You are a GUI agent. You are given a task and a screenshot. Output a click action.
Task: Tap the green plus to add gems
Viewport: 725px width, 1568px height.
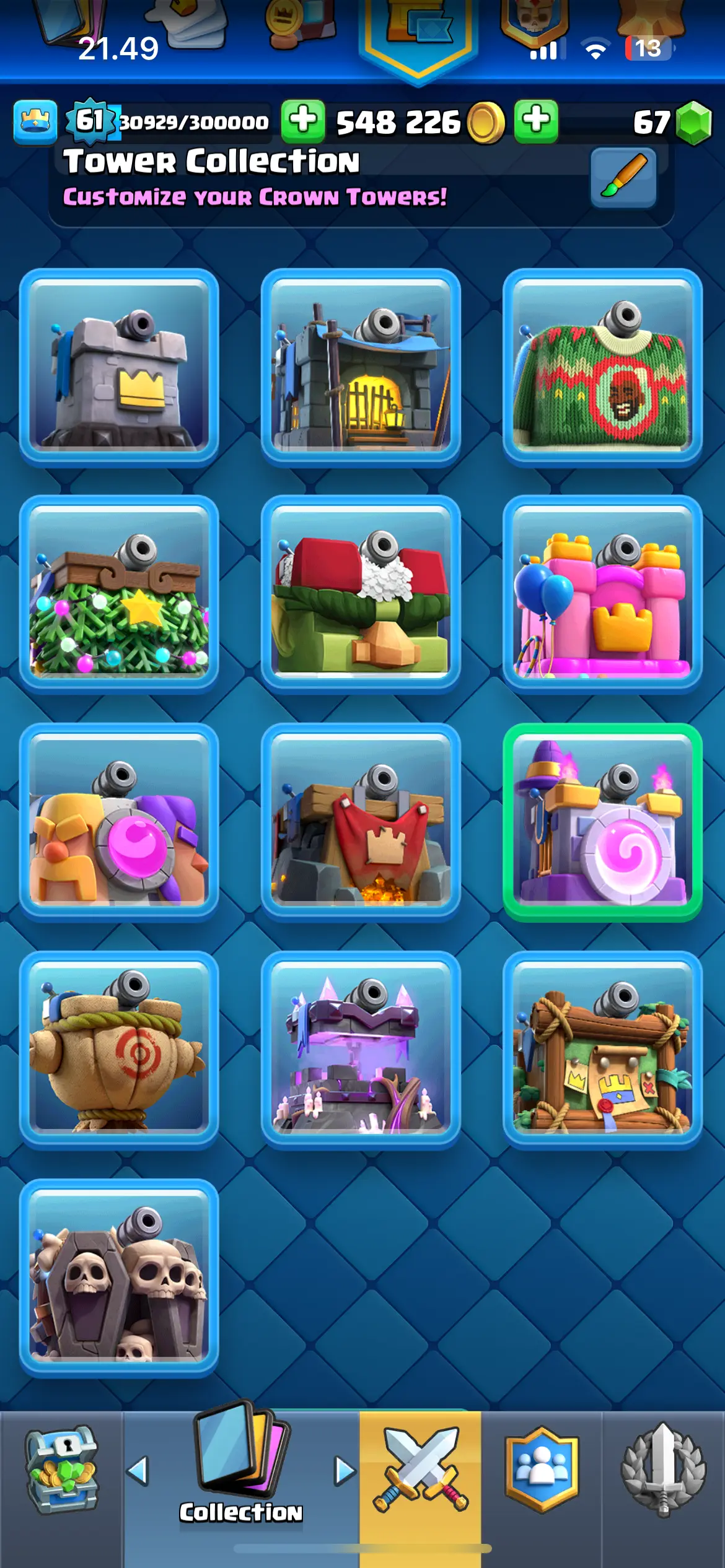[537, 121]
